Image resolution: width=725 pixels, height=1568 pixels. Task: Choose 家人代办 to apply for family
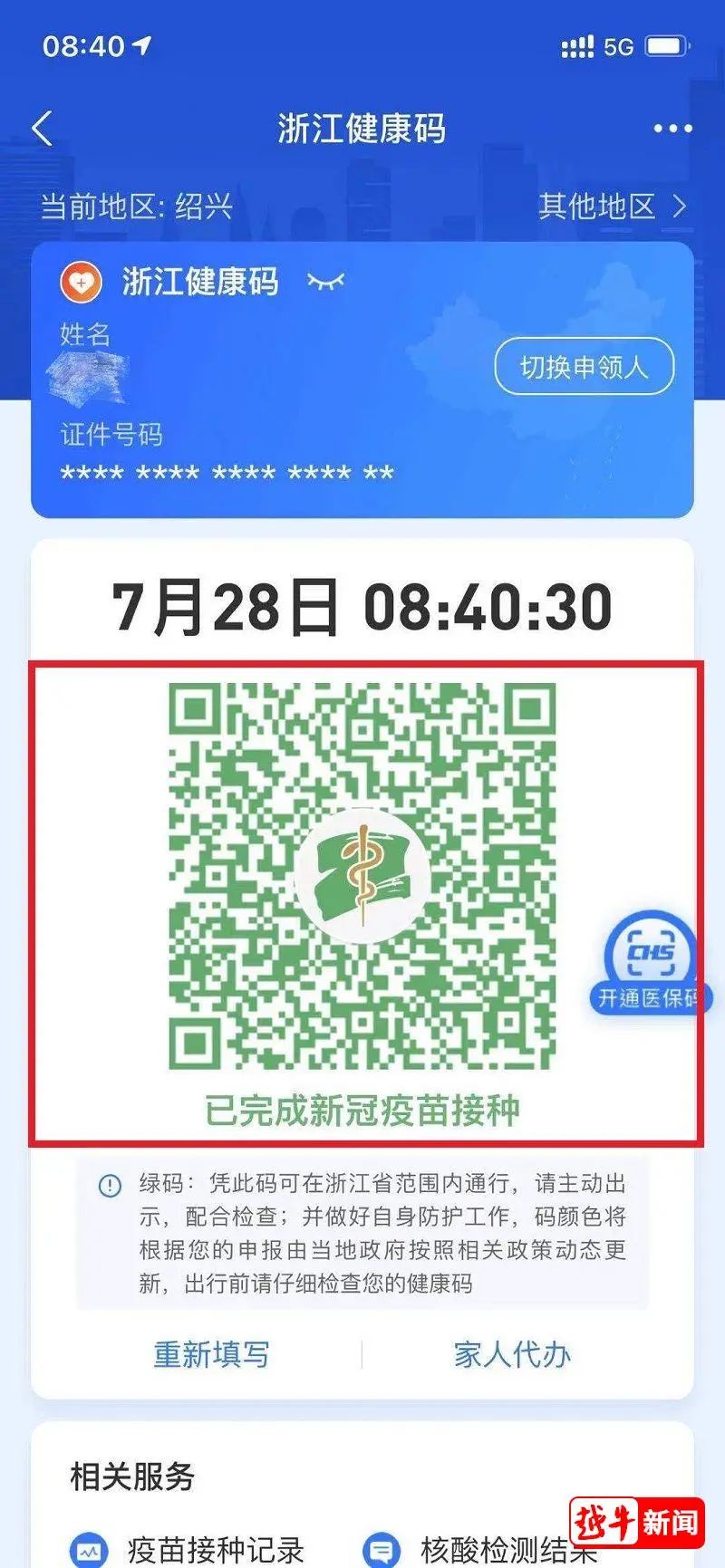point(512,1354)
